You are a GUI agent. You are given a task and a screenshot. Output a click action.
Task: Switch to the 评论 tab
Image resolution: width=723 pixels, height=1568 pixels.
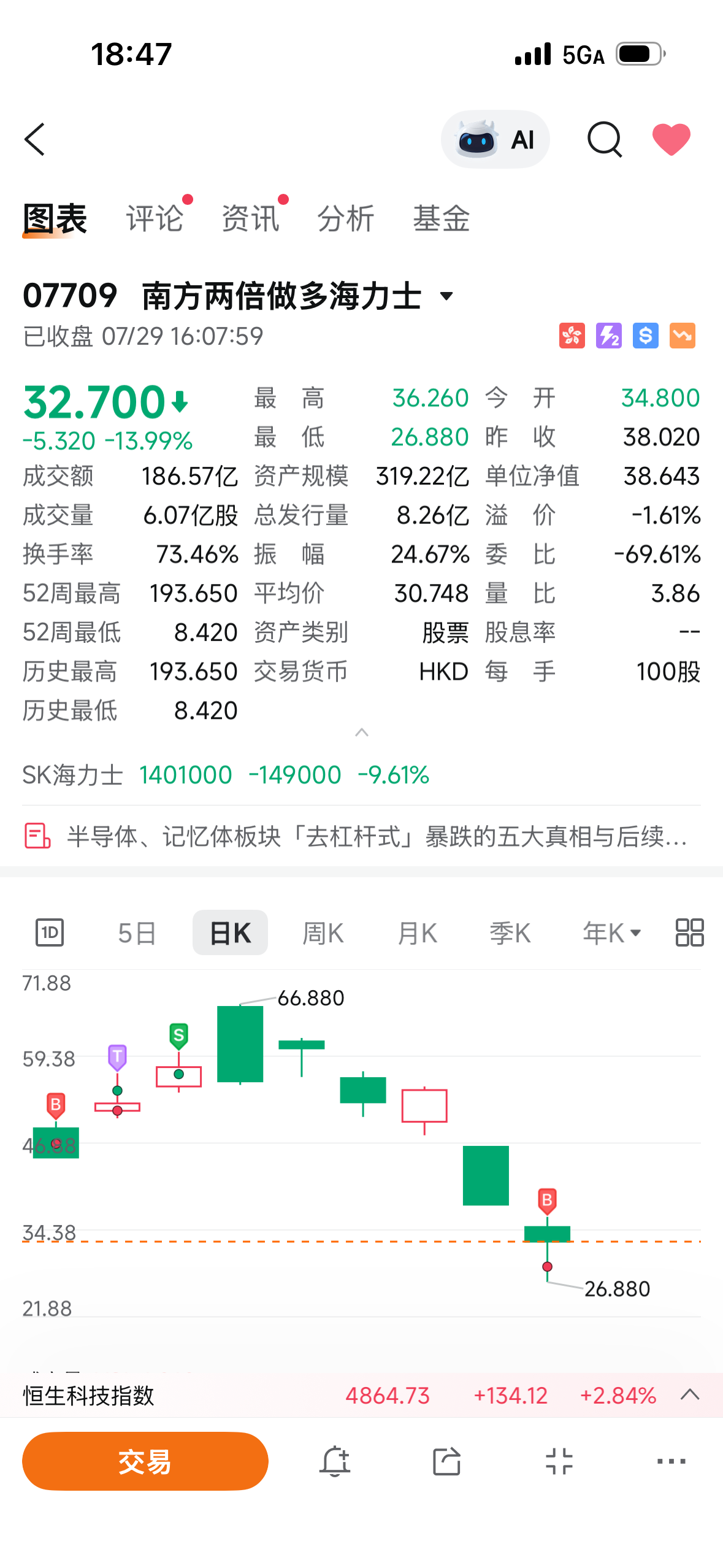click(x=155, y=218)
